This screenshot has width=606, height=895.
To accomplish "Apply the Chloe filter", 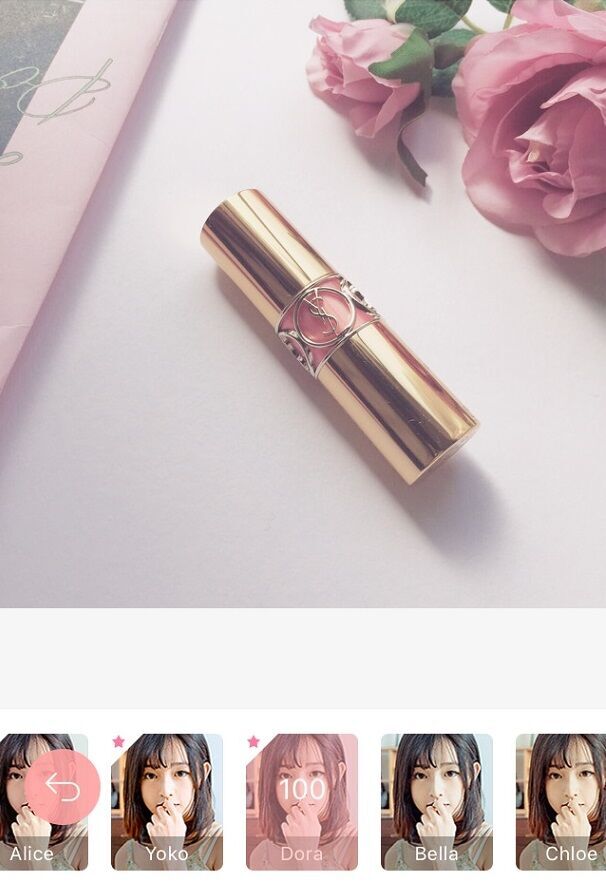I will point(561,801).
